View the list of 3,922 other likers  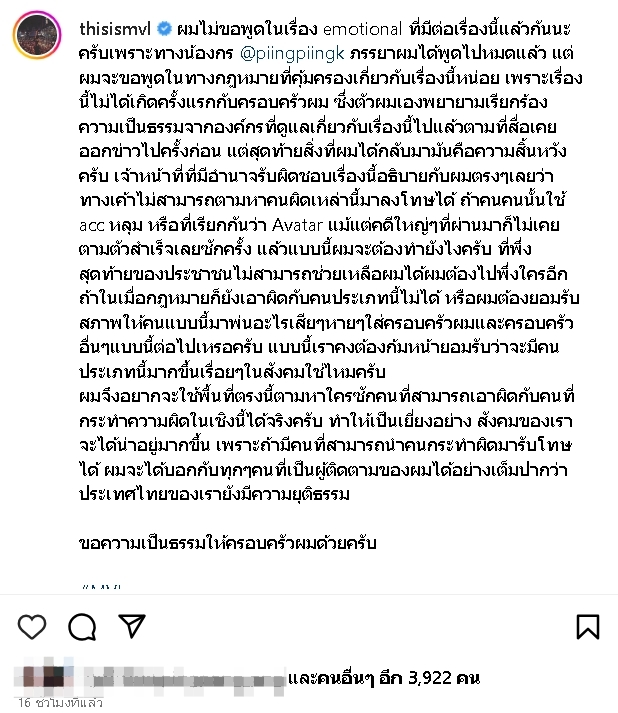(x=383, y=678)
